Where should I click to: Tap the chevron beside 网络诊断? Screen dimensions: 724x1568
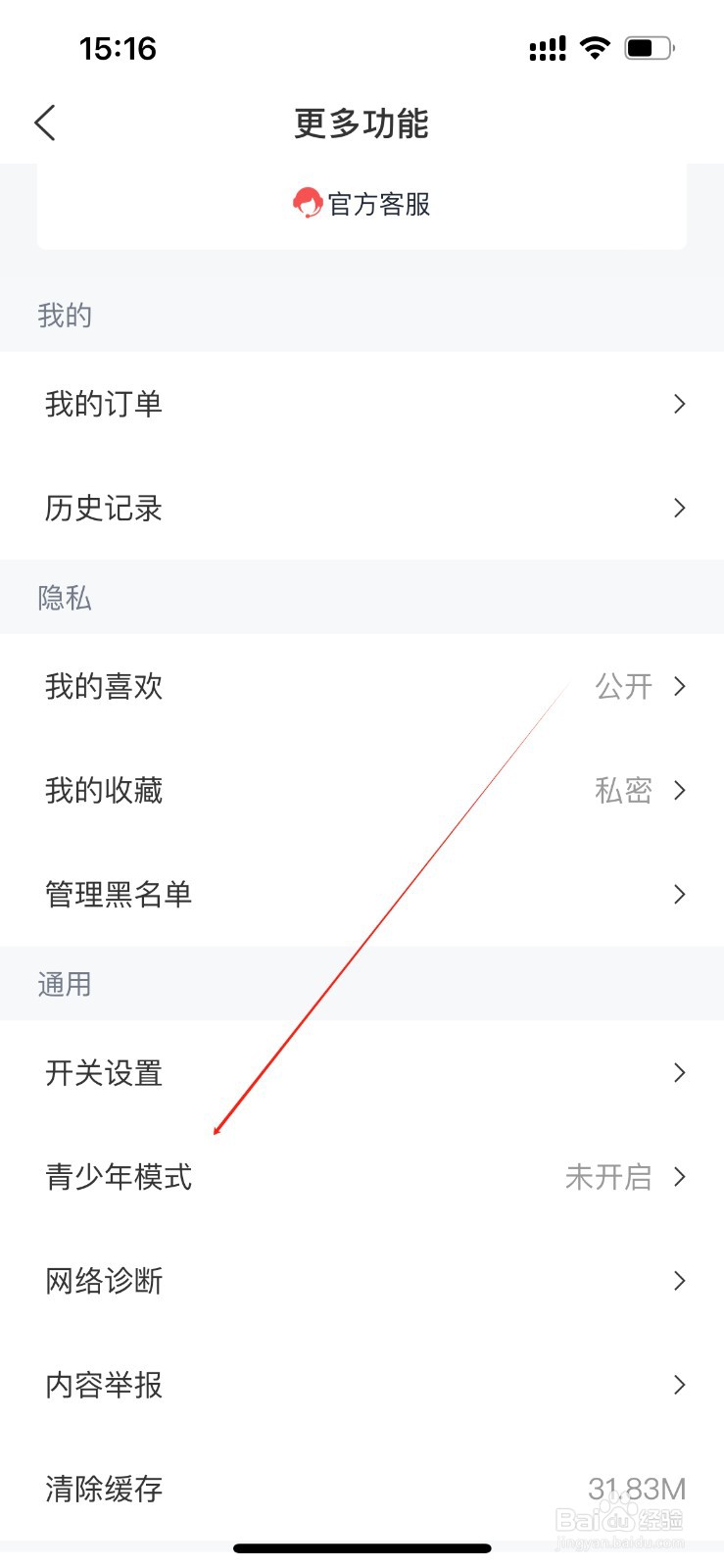point(679,1281)
